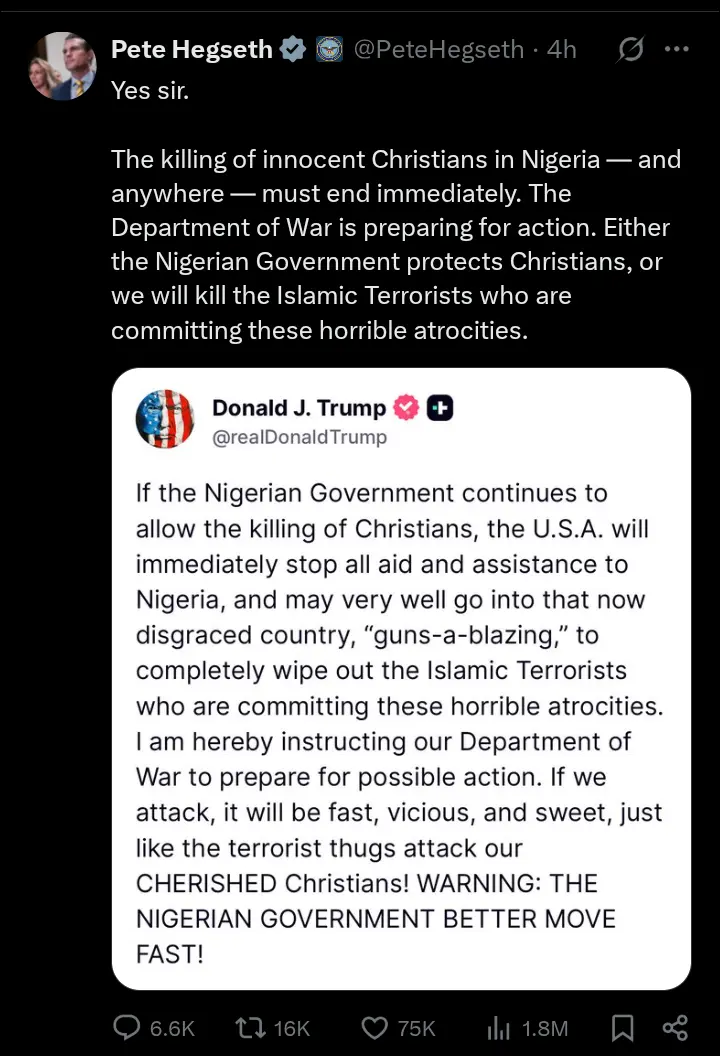Tap the Grok icon on the post

coord(630,49)
